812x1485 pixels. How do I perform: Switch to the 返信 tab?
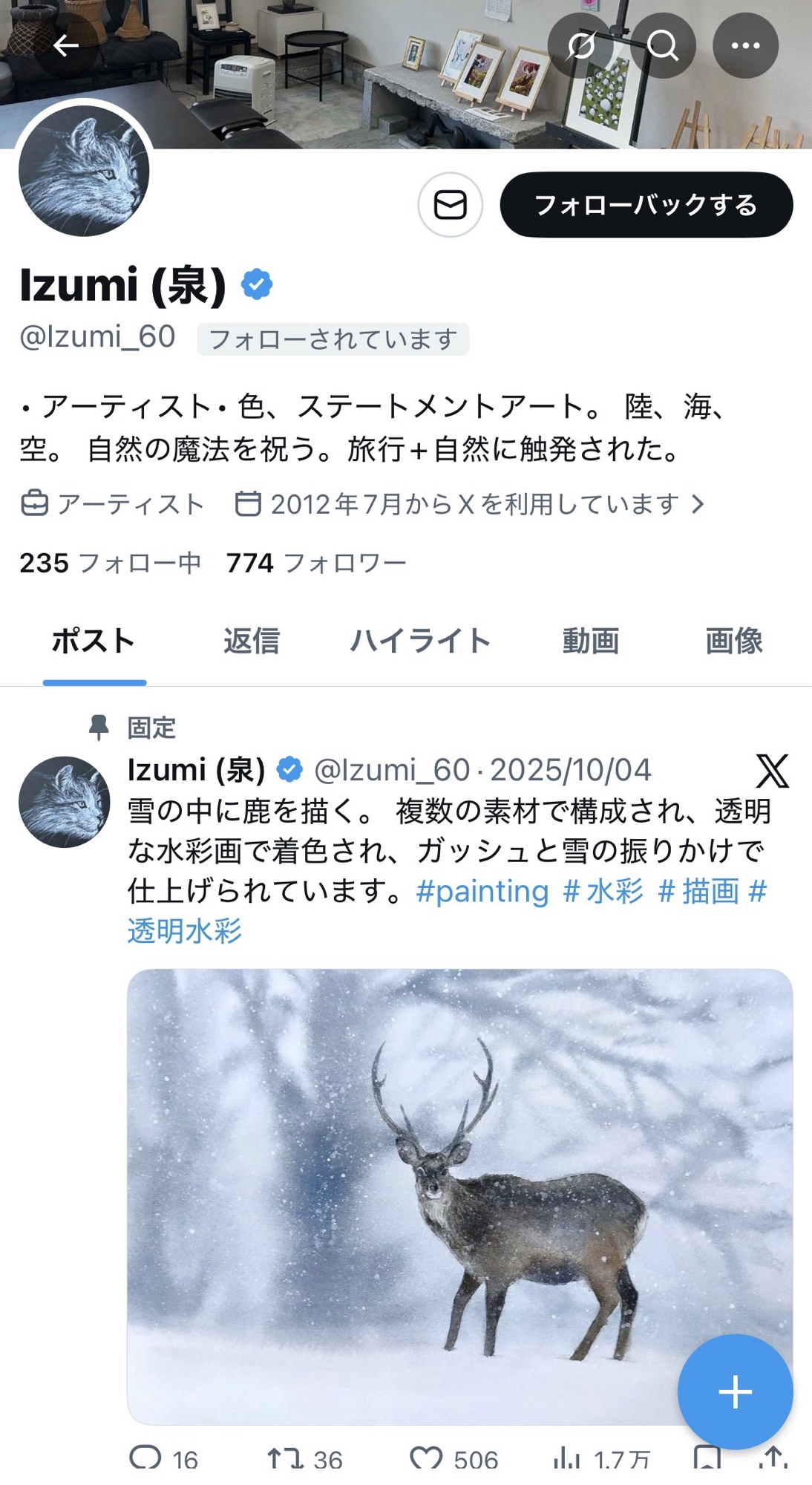[252, 641]
